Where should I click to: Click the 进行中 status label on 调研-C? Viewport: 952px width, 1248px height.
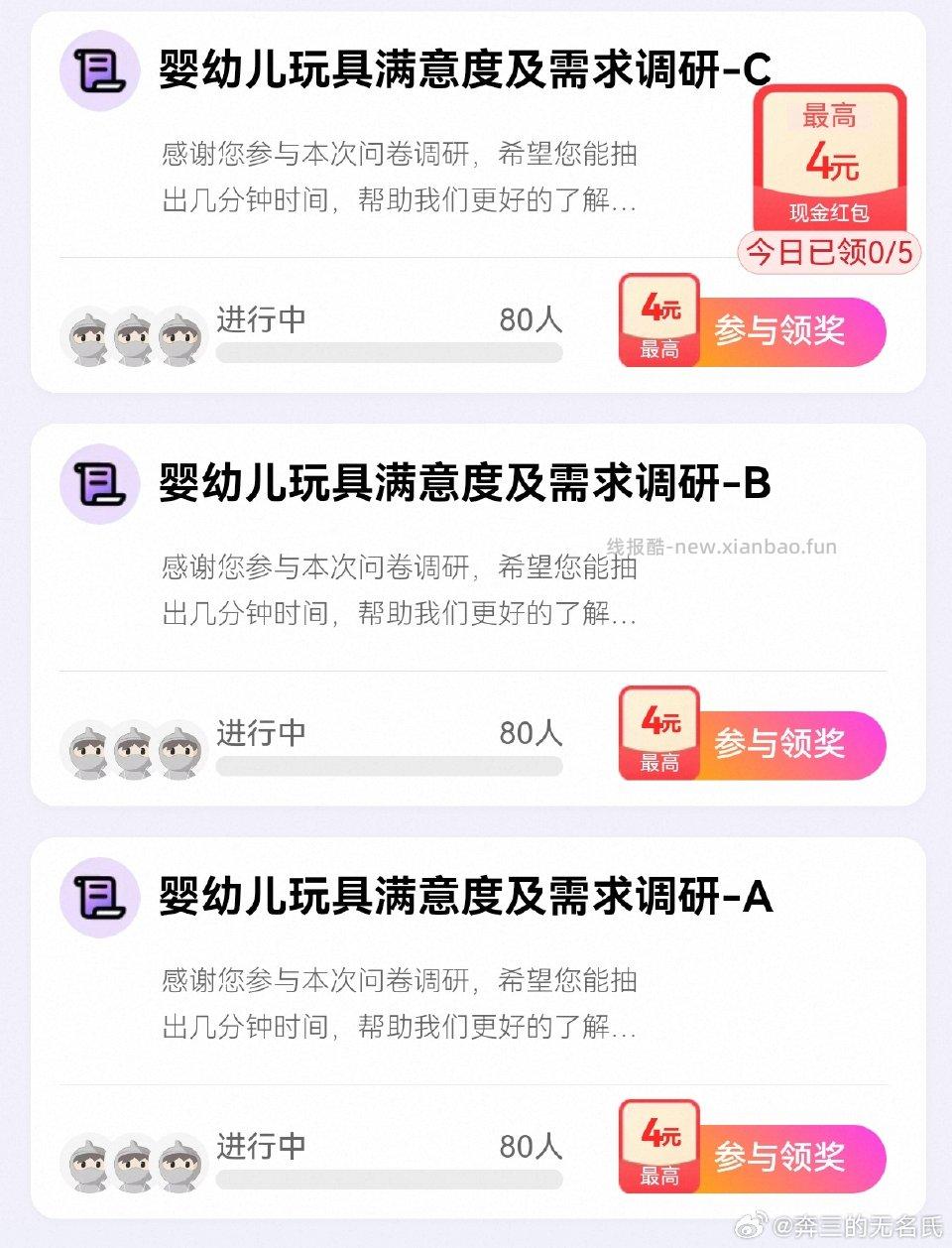[x=260, y=319]
